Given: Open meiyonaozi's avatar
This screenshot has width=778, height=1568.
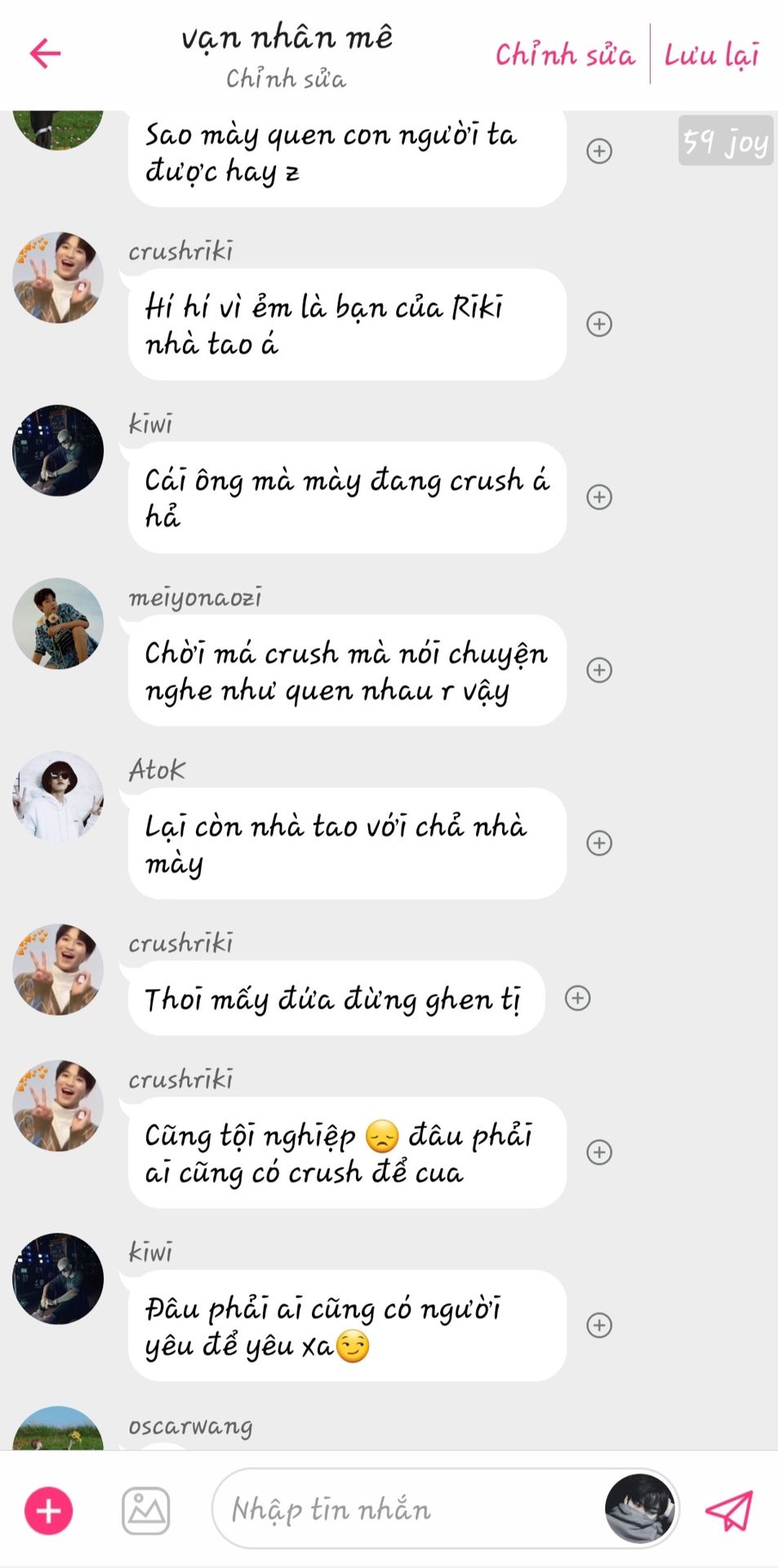Looking at the screenshot, I should (58, 623).
